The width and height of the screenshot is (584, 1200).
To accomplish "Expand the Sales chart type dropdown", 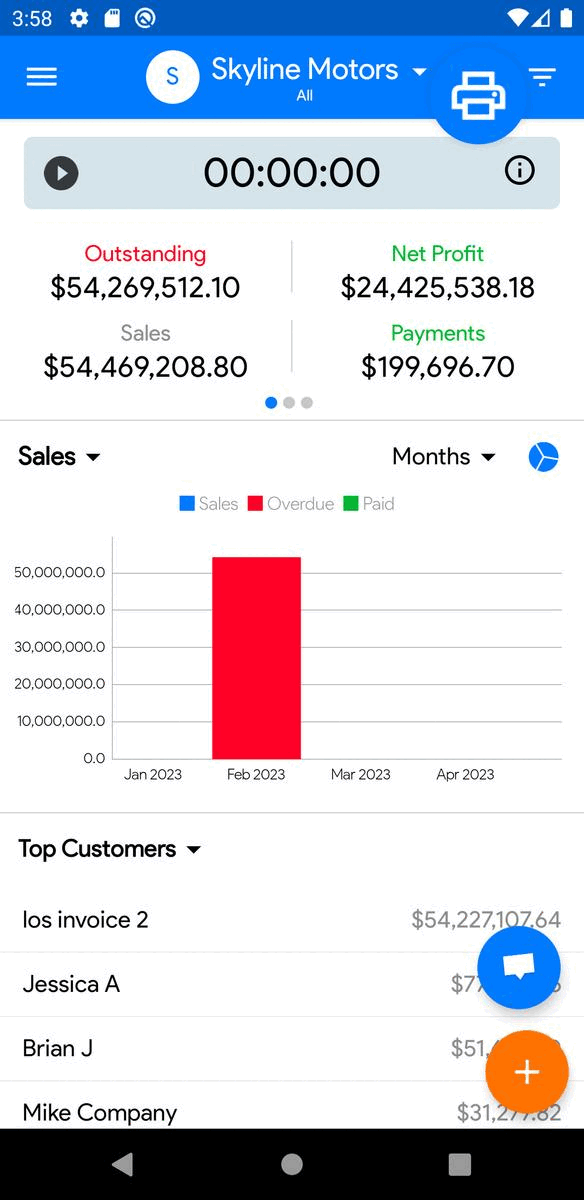I will tap(60, 456).
